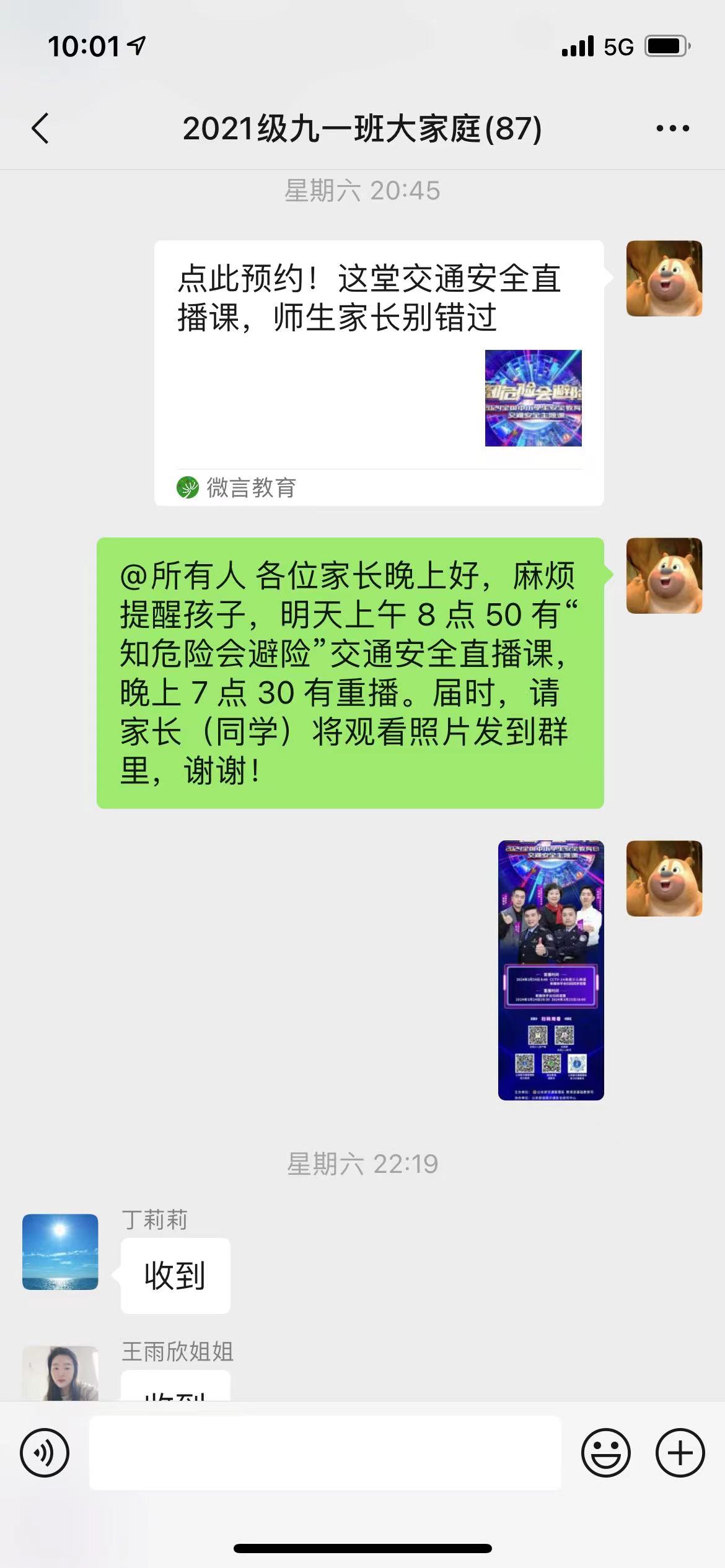Switch to voice message input
Screen dimensions: 725x1568
pos(45,1453)
